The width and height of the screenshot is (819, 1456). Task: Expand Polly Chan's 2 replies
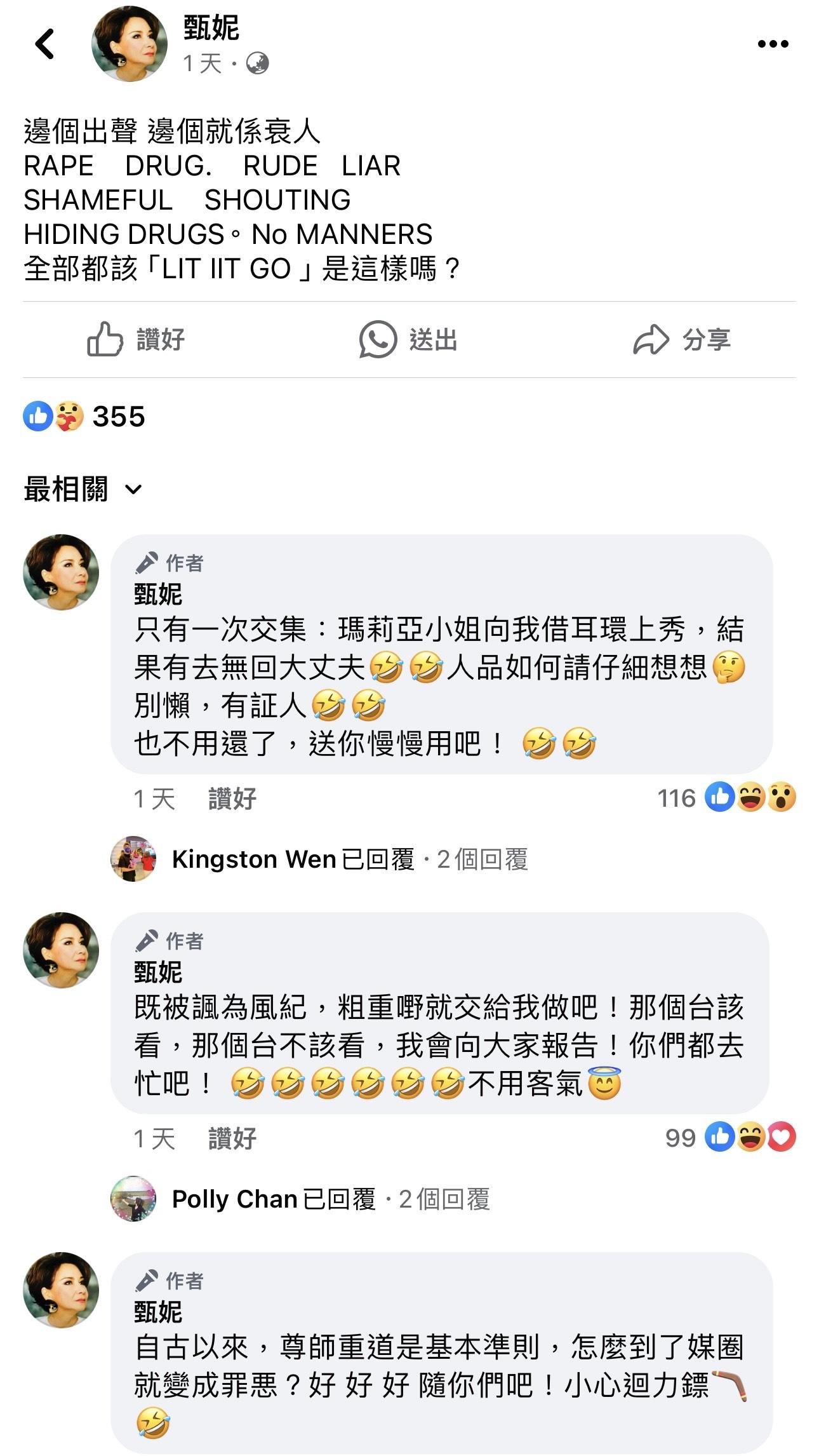coord(330,1199)
